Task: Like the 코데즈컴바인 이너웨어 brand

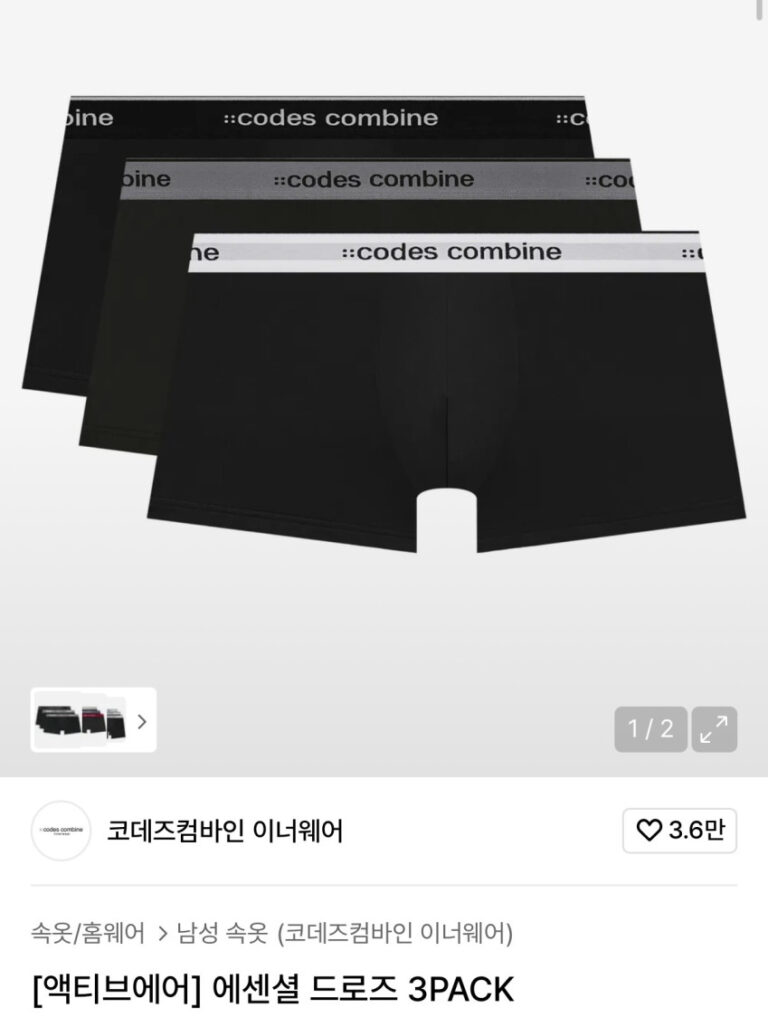Action: [x=679, y=830]
